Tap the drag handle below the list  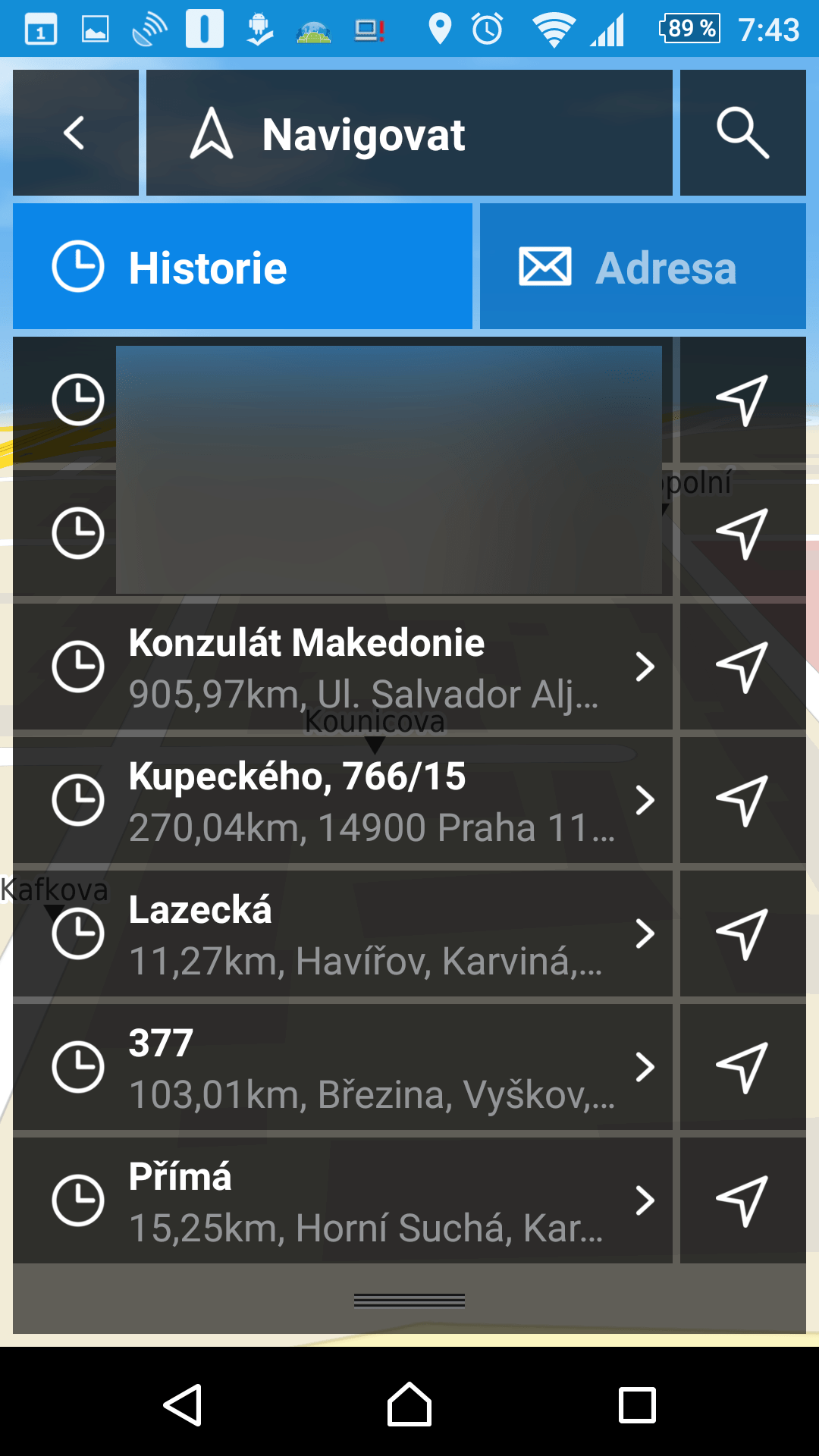point(409,1301)
